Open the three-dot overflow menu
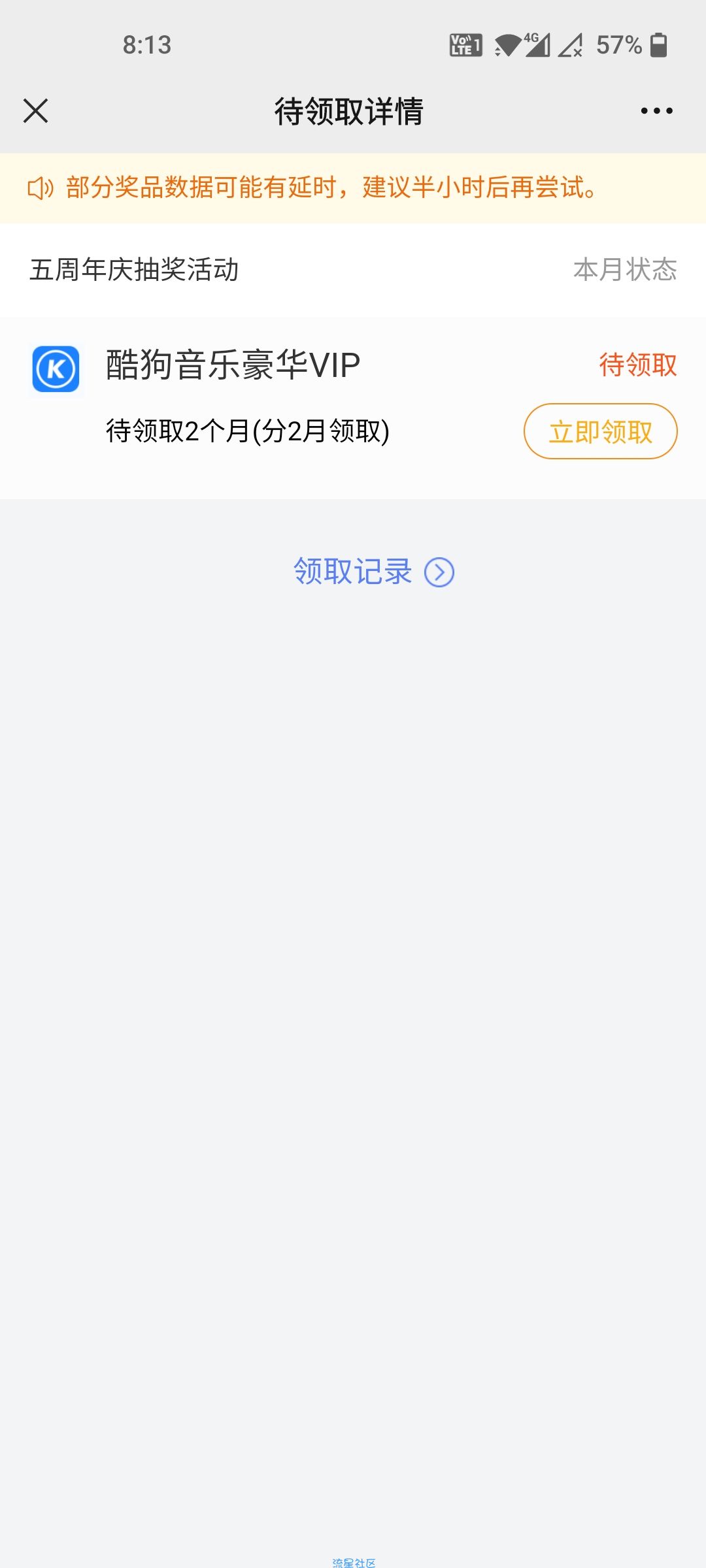Image resolution: width=706 pixels, height=1568 pixels. tap(656, 111)
